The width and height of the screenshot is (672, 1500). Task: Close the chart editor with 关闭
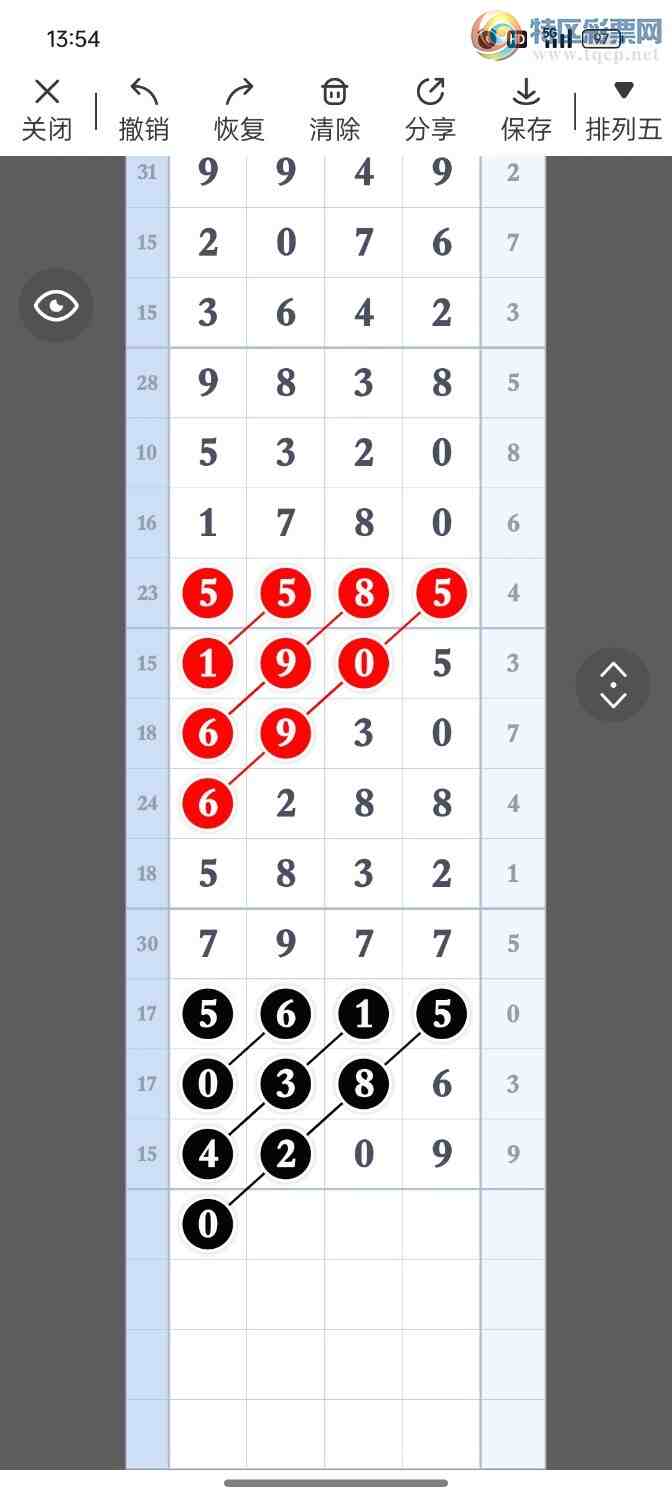click(47, 110)
